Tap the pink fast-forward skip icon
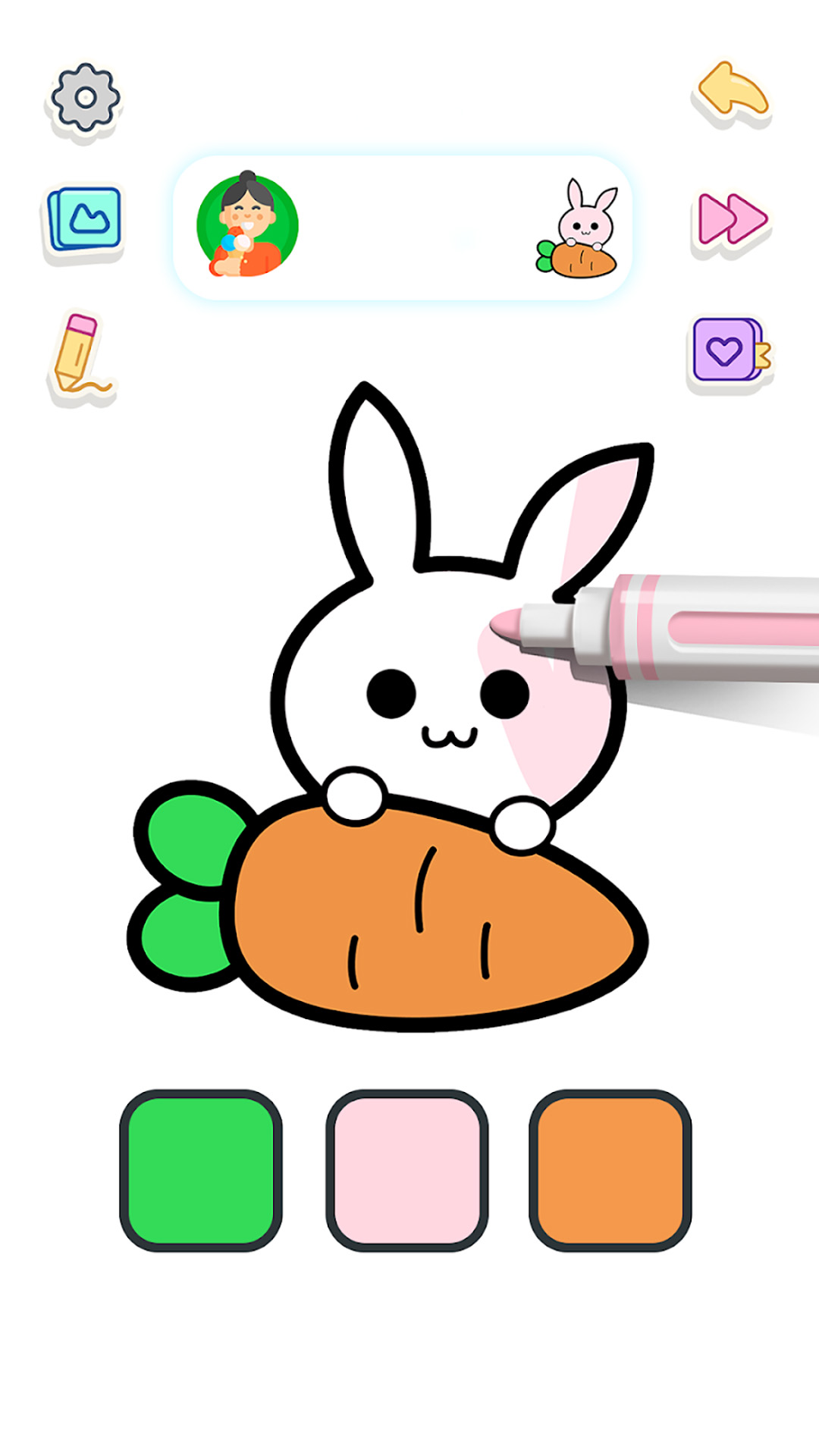The image size is (819, 1456). pyautogui.click(x=732, y=219)
